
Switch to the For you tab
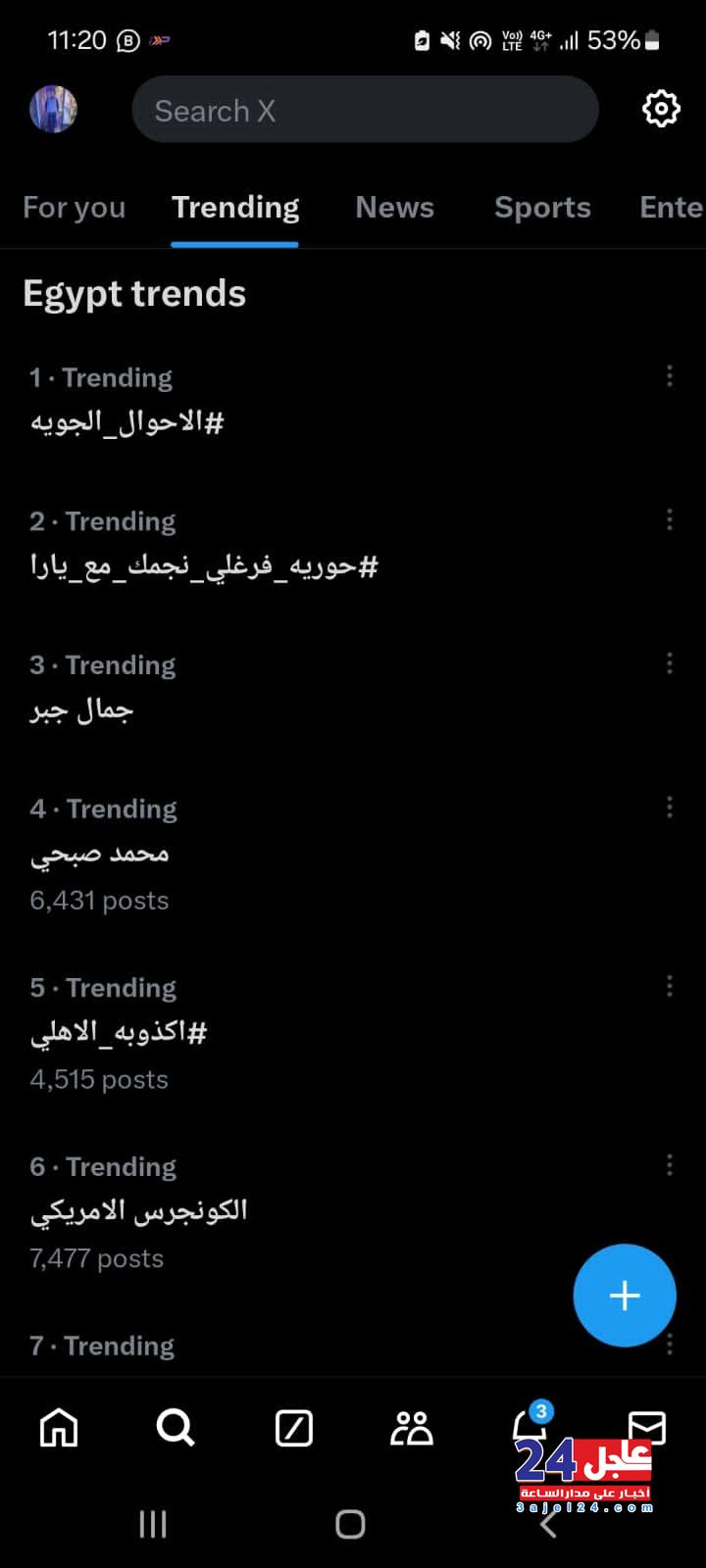coord(75,208)
